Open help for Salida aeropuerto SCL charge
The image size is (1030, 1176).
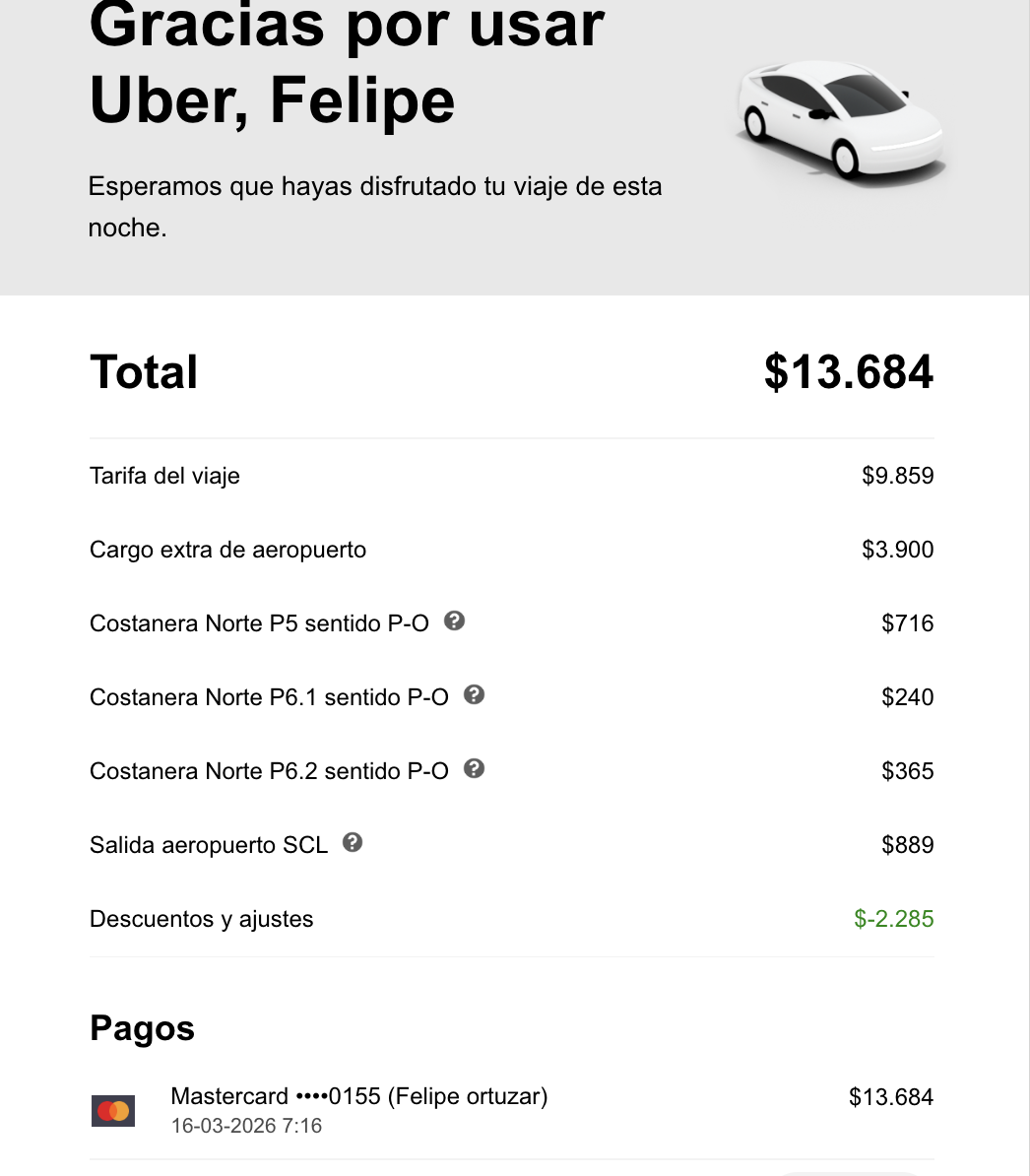[353, 843]
